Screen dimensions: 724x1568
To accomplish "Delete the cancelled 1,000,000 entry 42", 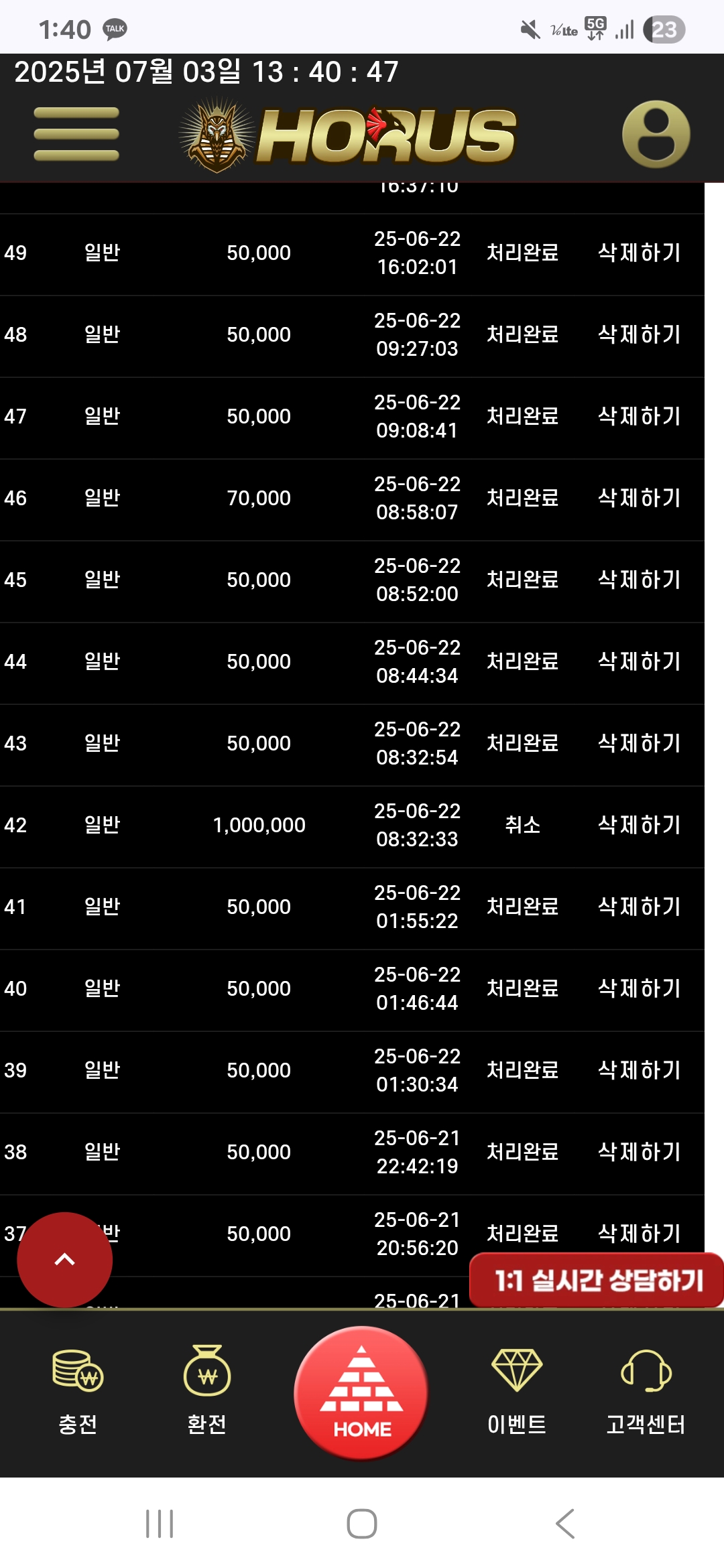I will [639, 825].
